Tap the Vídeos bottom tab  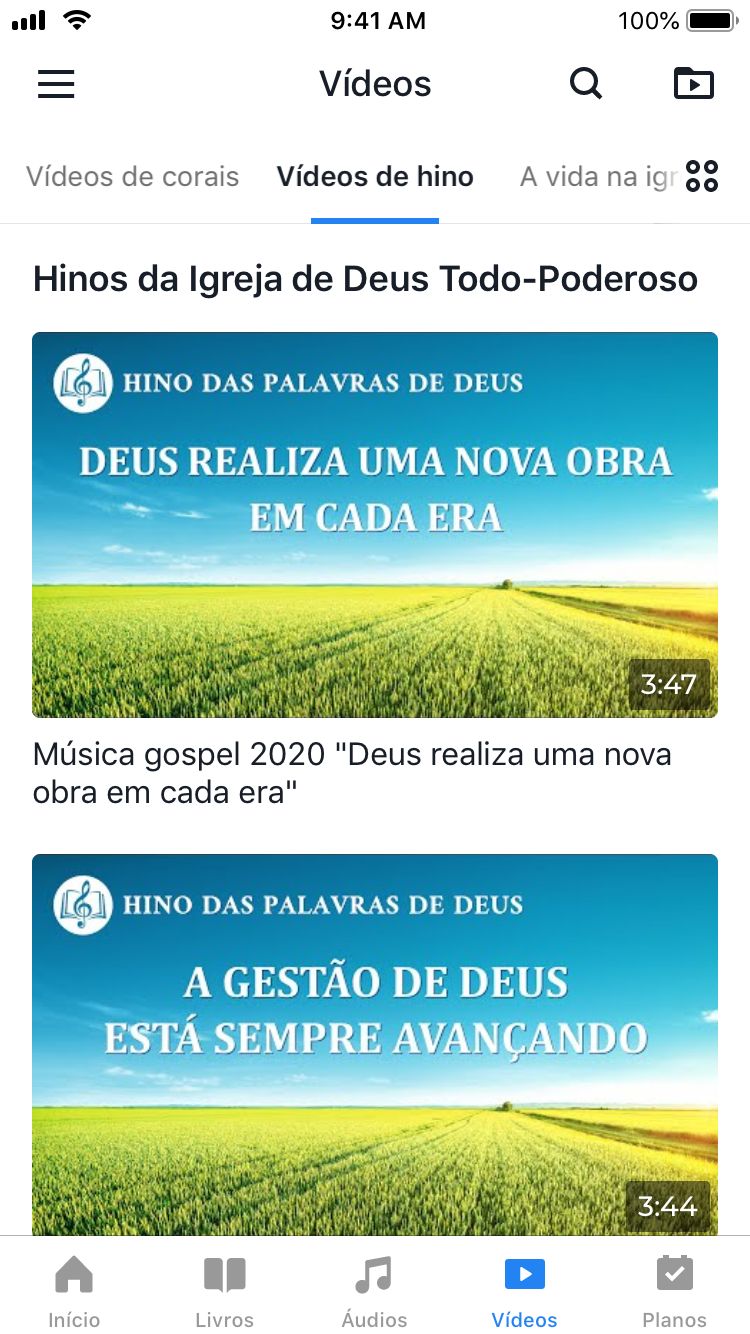pos(524,1290)
